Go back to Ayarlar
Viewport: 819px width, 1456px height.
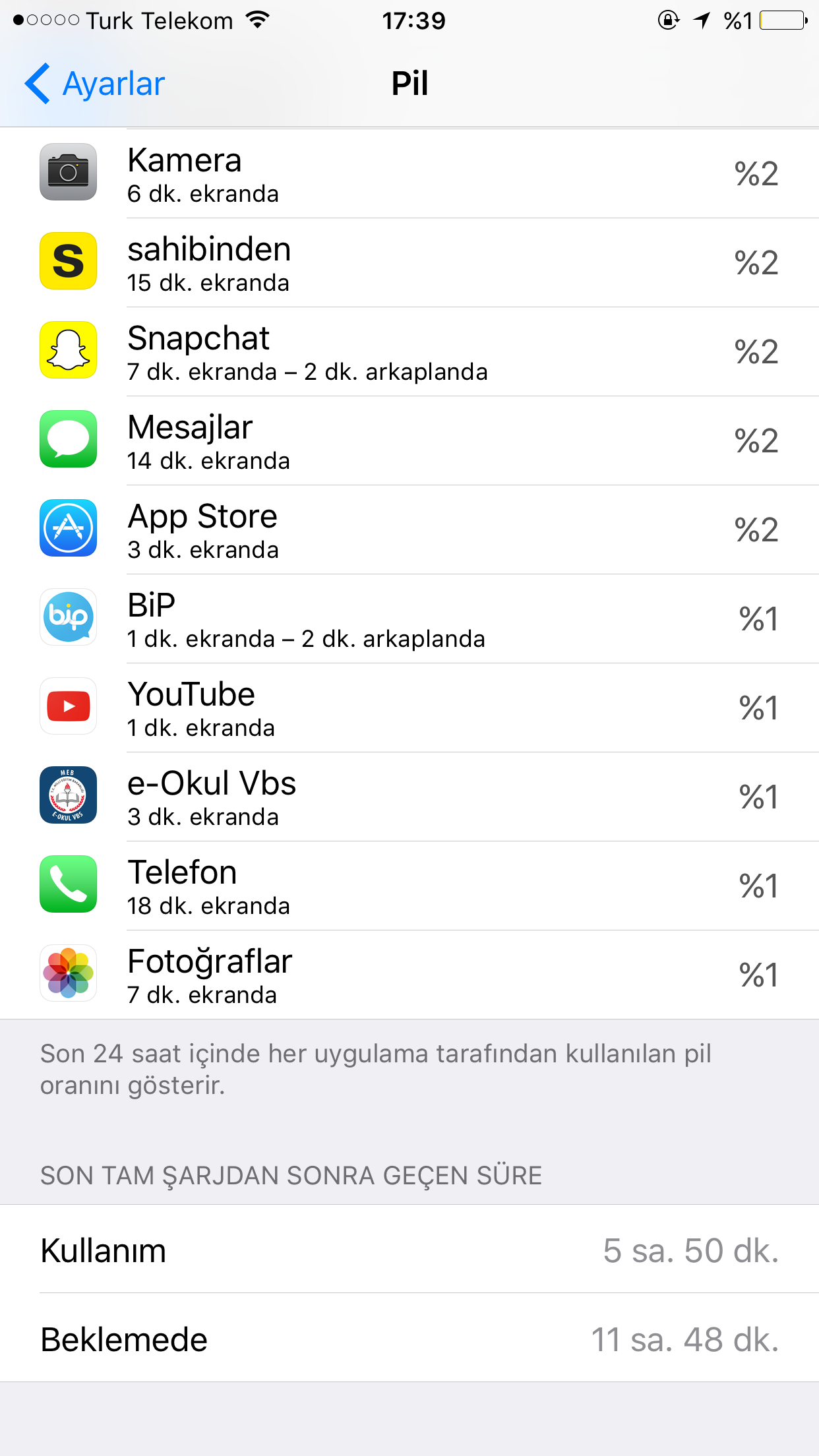[96, 84]
